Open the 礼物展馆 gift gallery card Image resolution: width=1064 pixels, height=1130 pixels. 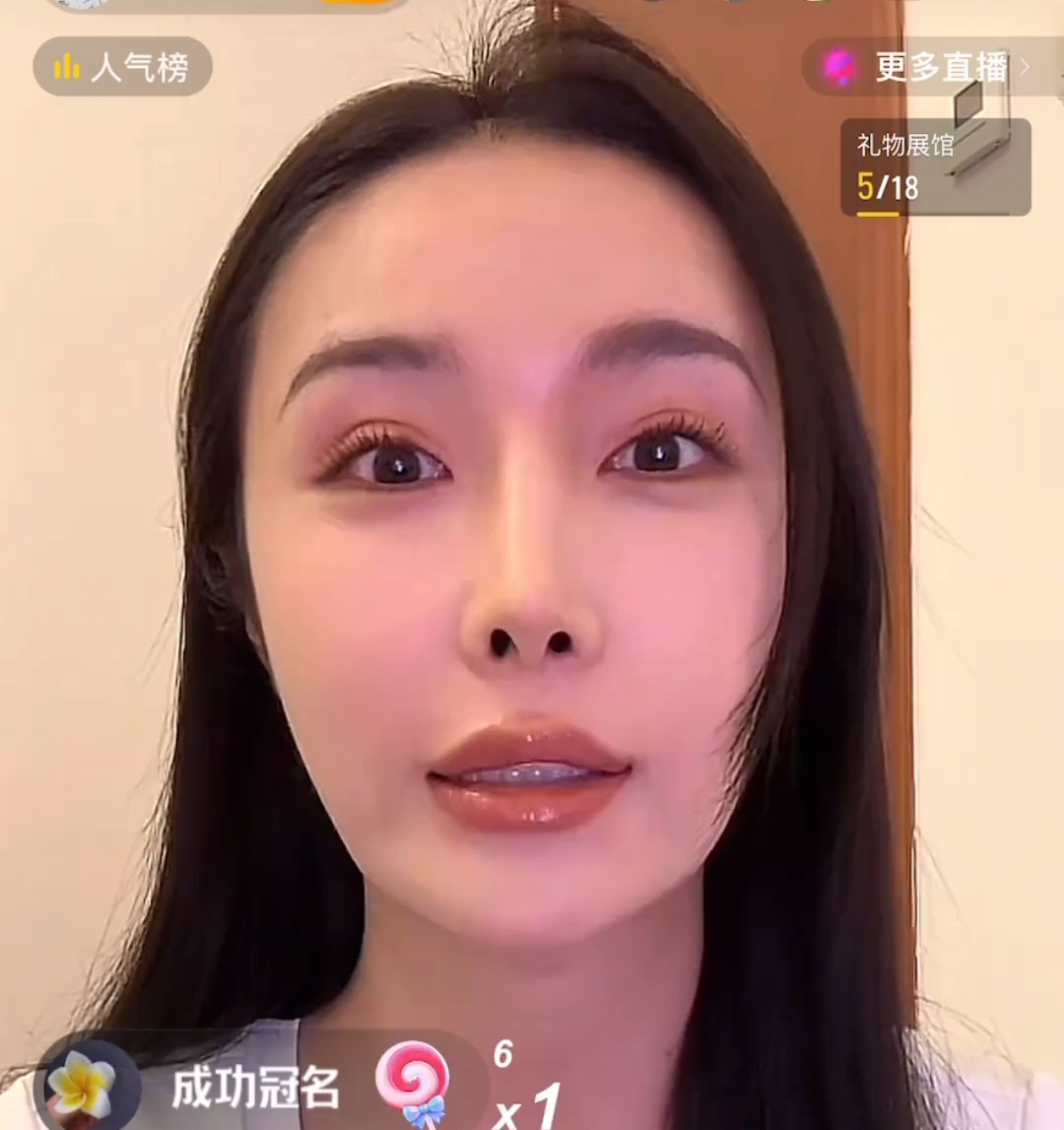934,166
